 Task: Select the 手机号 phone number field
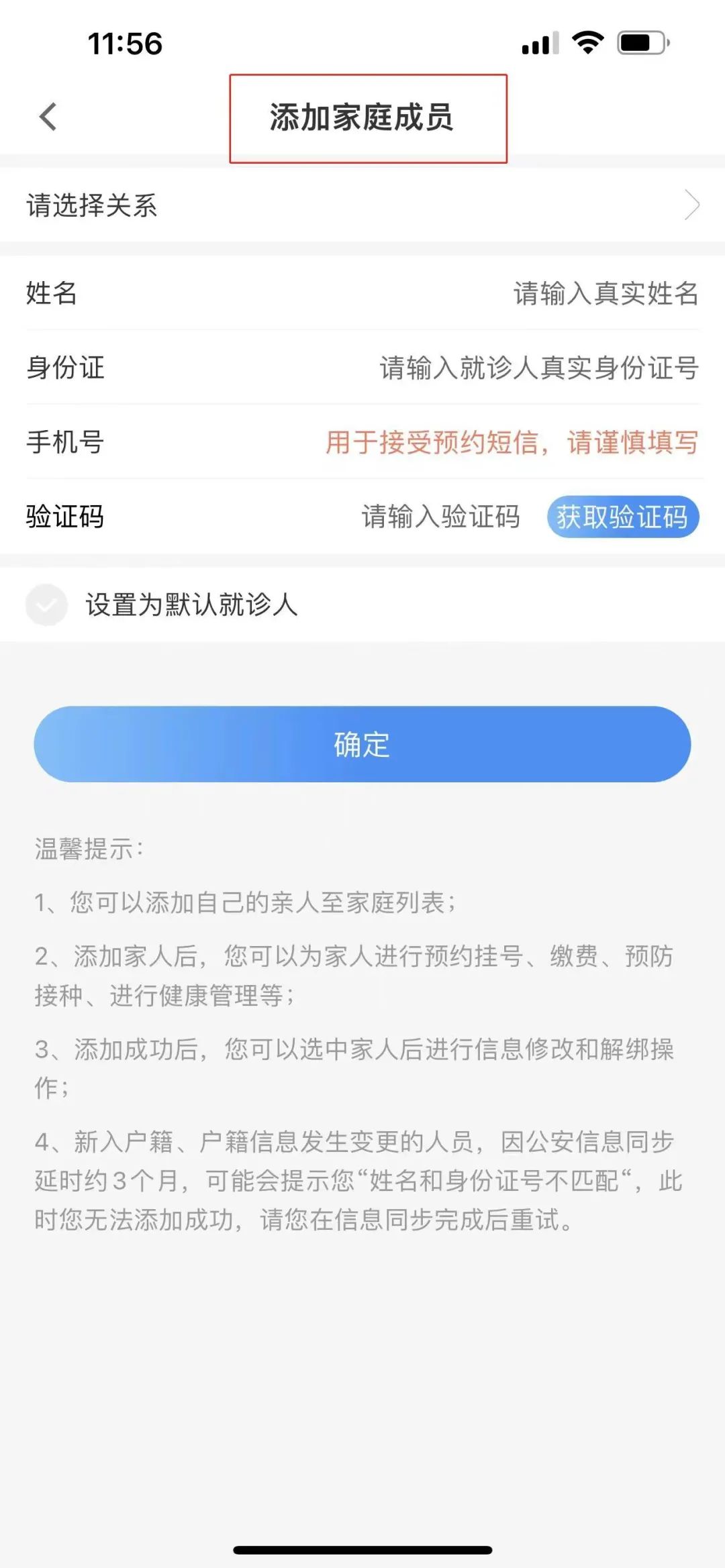pos(512,443)
